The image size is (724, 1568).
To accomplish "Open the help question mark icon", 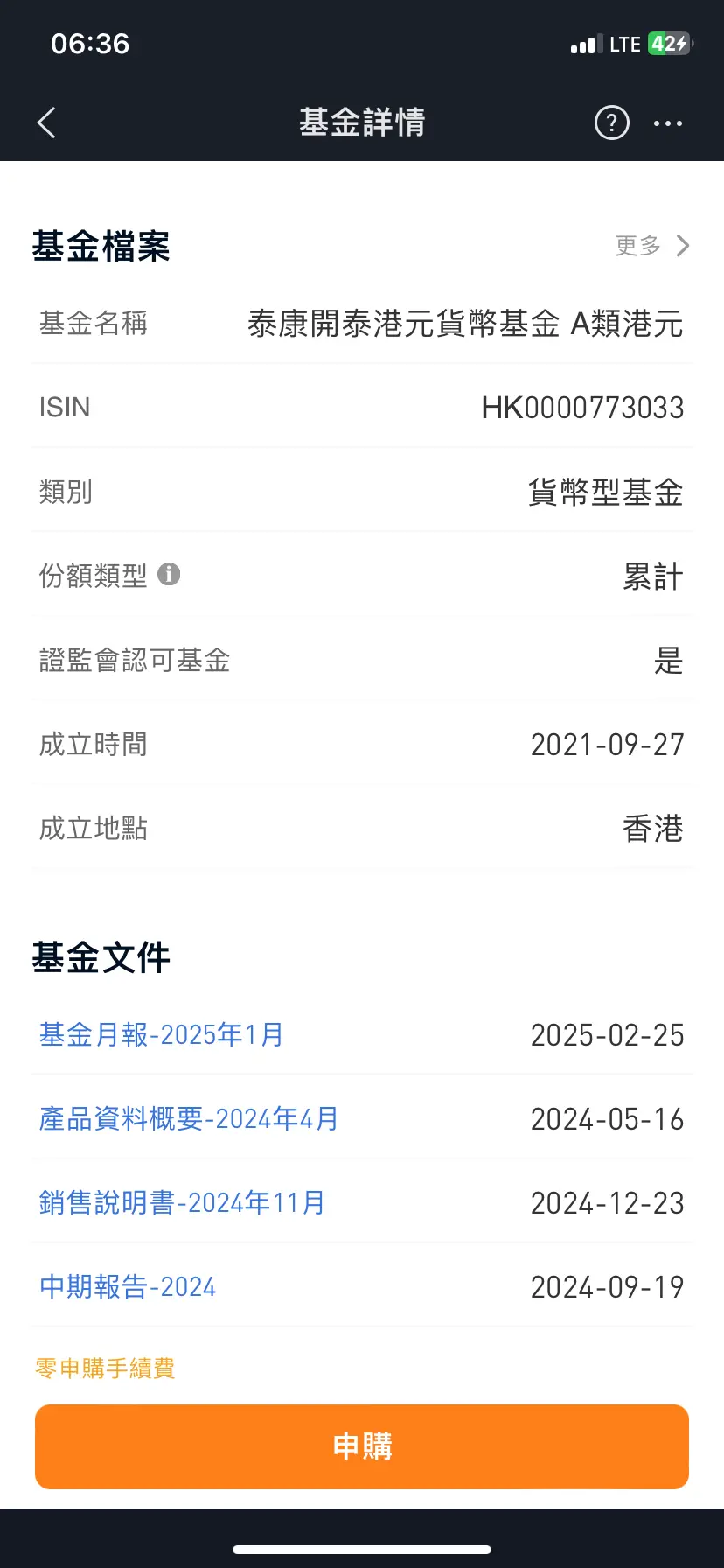I will [x=611, y=122].
